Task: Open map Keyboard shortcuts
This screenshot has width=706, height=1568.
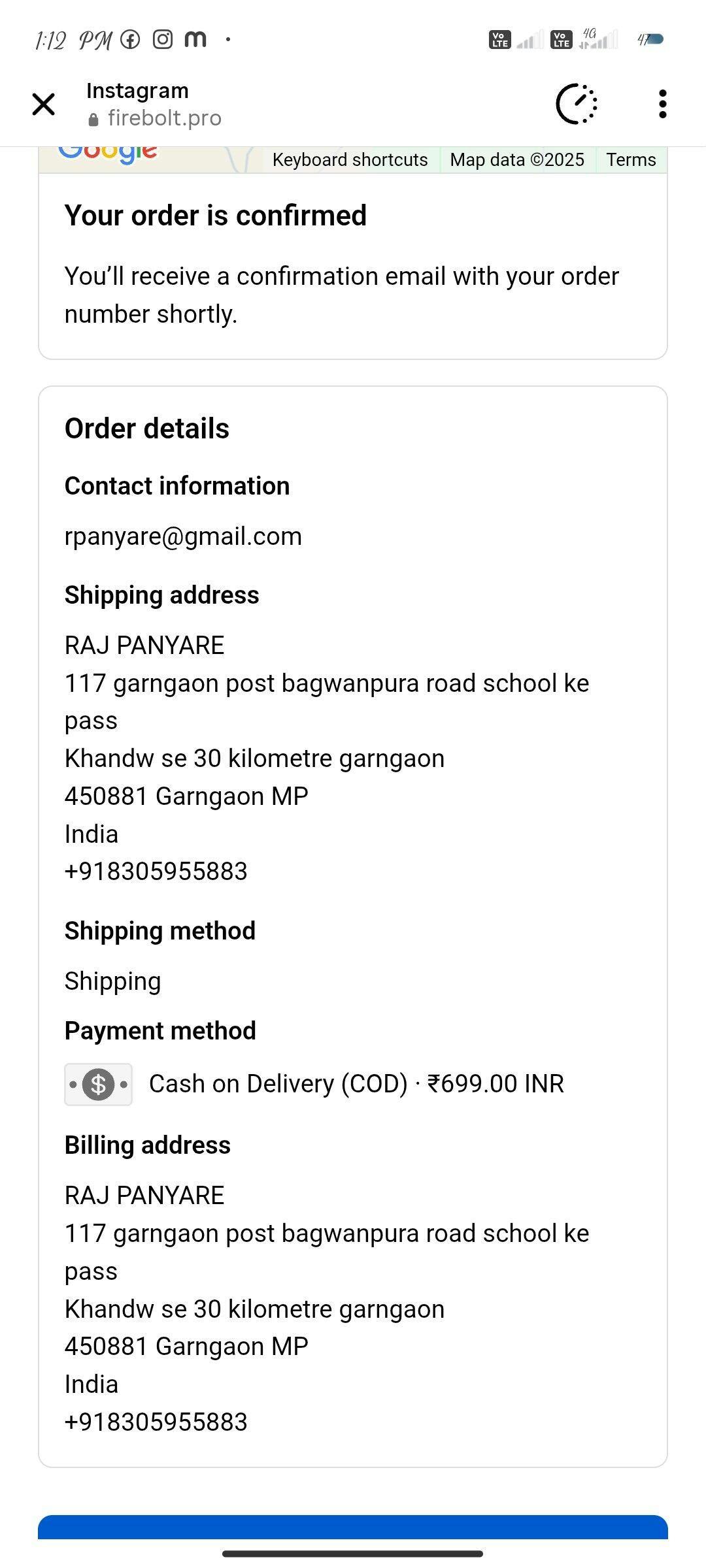Action: point(350,160)
